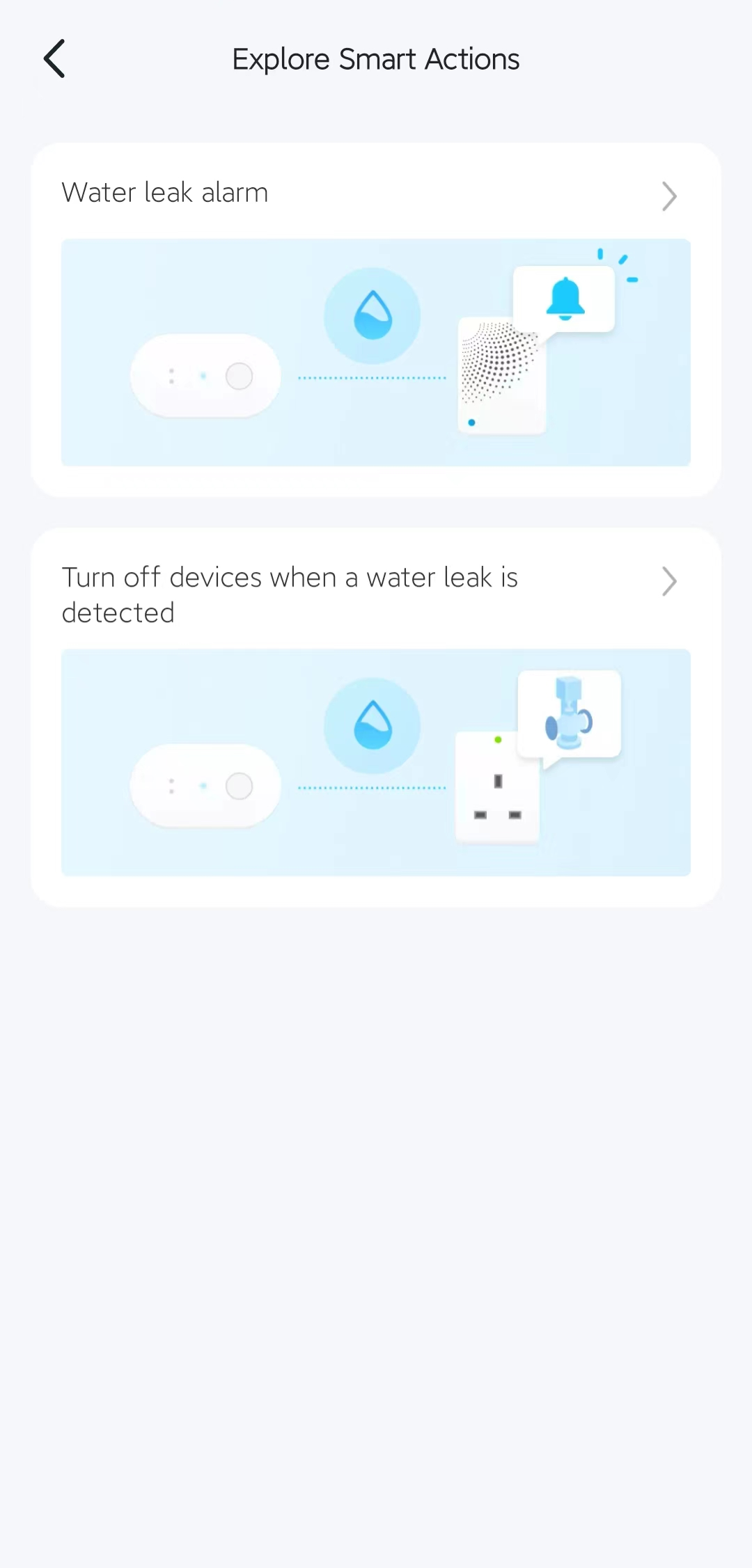Go back from Explore Smart Actions

pyautogui.click(x=54, y=59)
